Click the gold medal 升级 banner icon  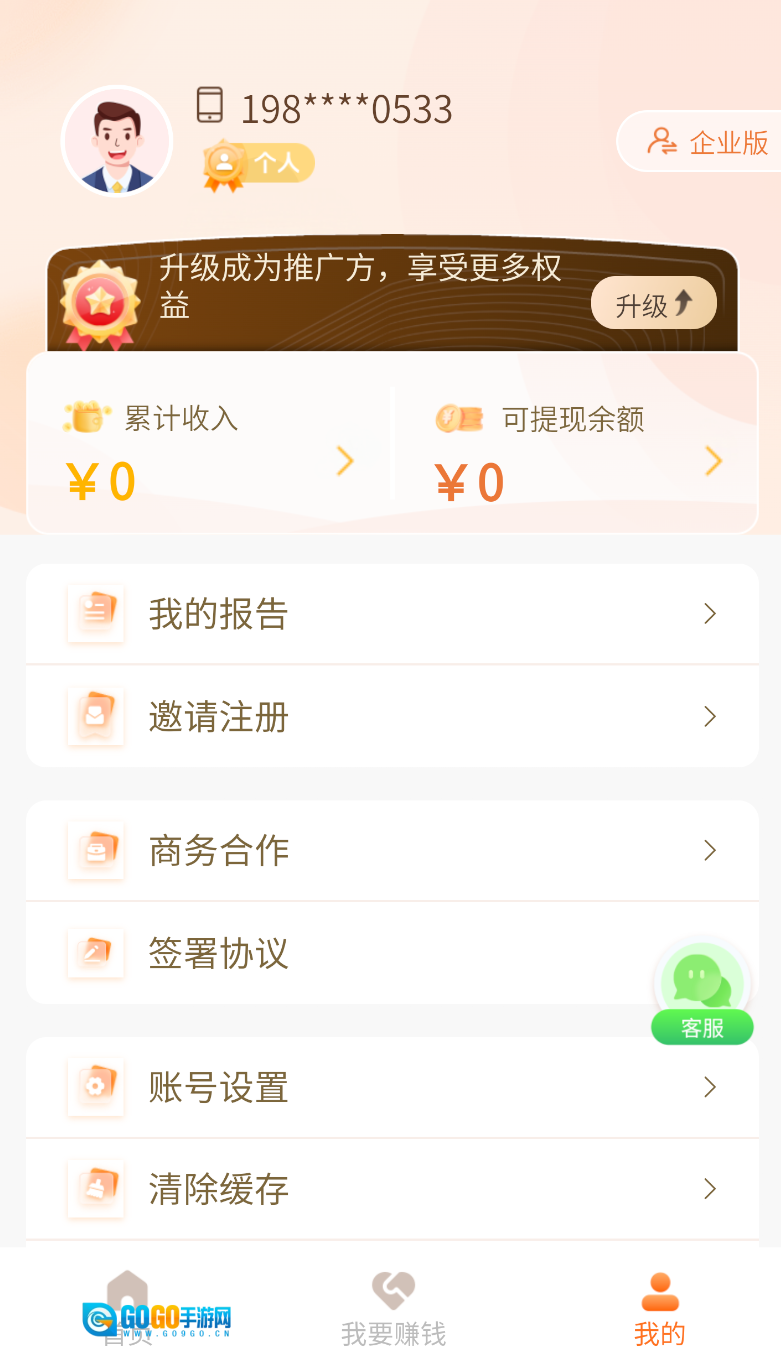click(x=100, y=300)
